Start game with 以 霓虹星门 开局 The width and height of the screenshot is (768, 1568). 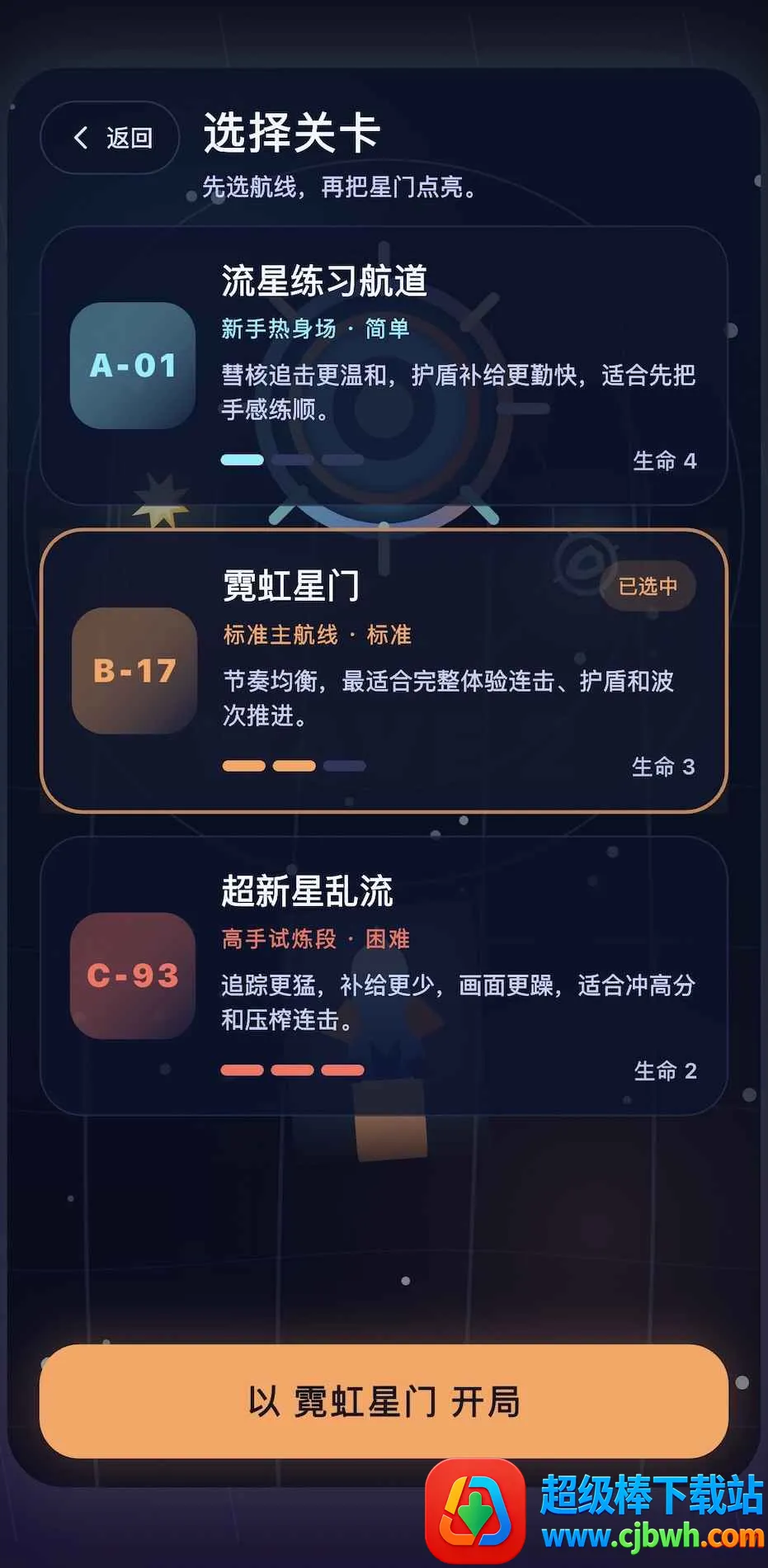(384, 1400)
